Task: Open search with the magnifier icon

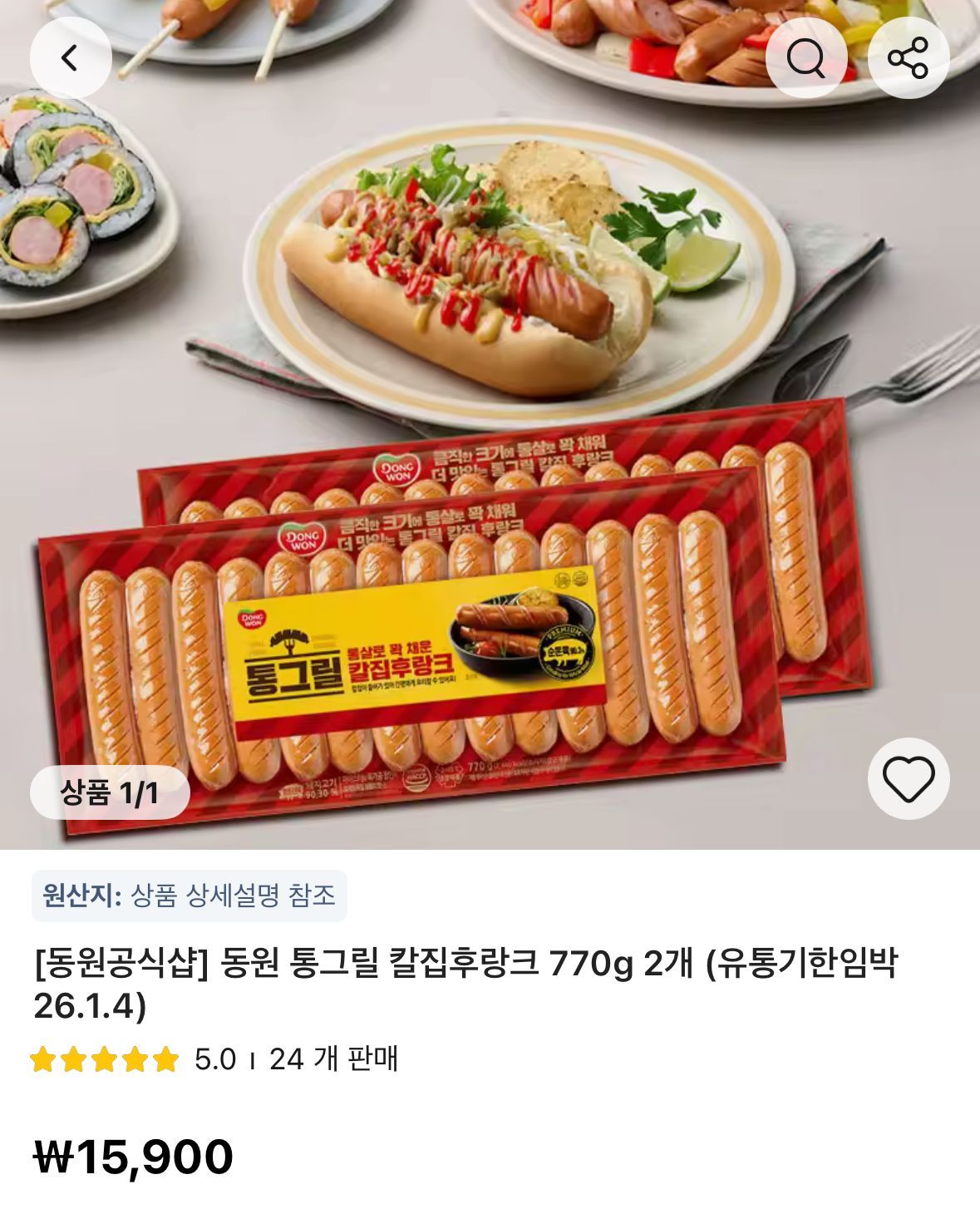Action: 805,58
